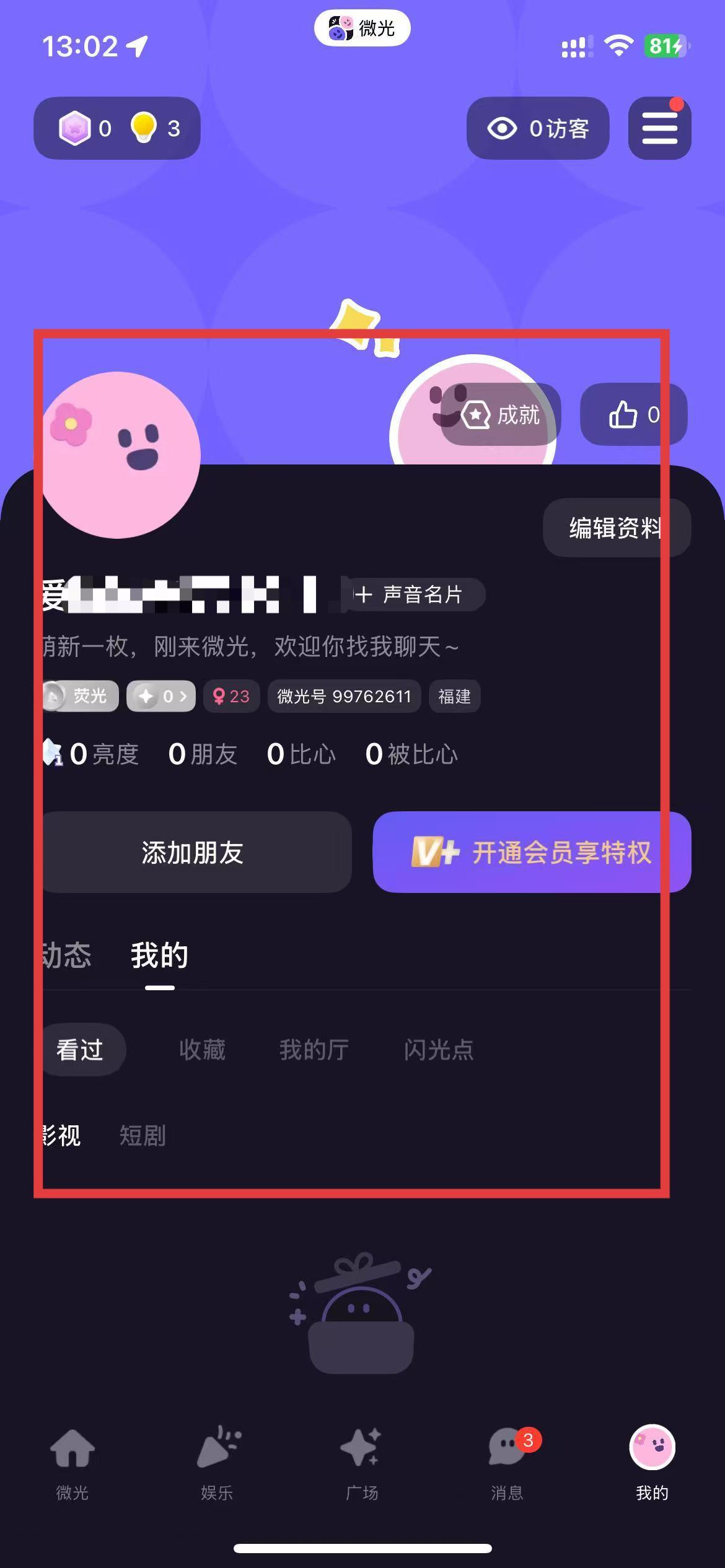Open the gems and bulbs balance
725x1568 pixels.
point(117,128)
